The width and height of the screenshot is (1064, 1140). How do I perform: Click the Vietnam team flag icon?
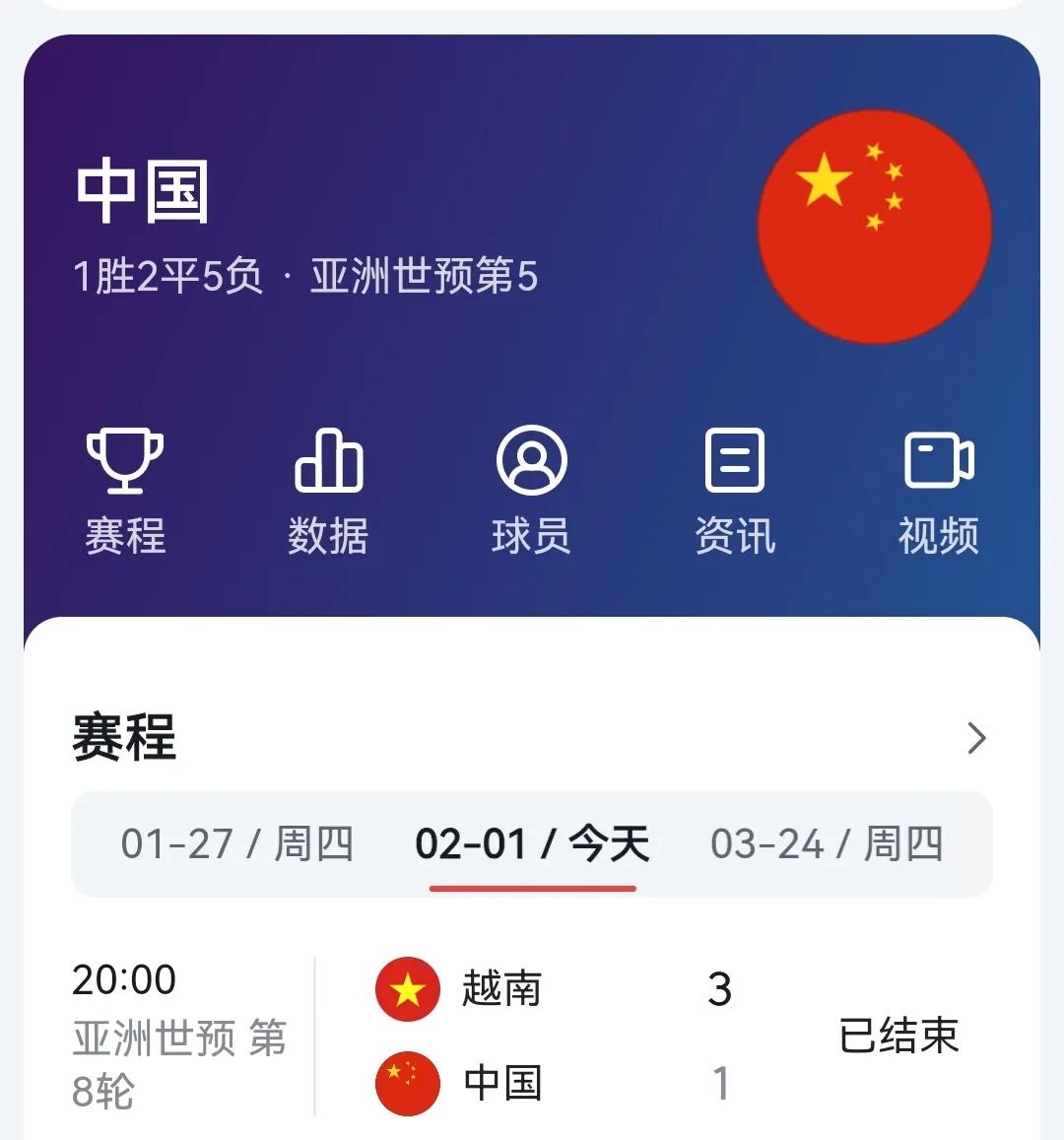[x=407, y=990]
